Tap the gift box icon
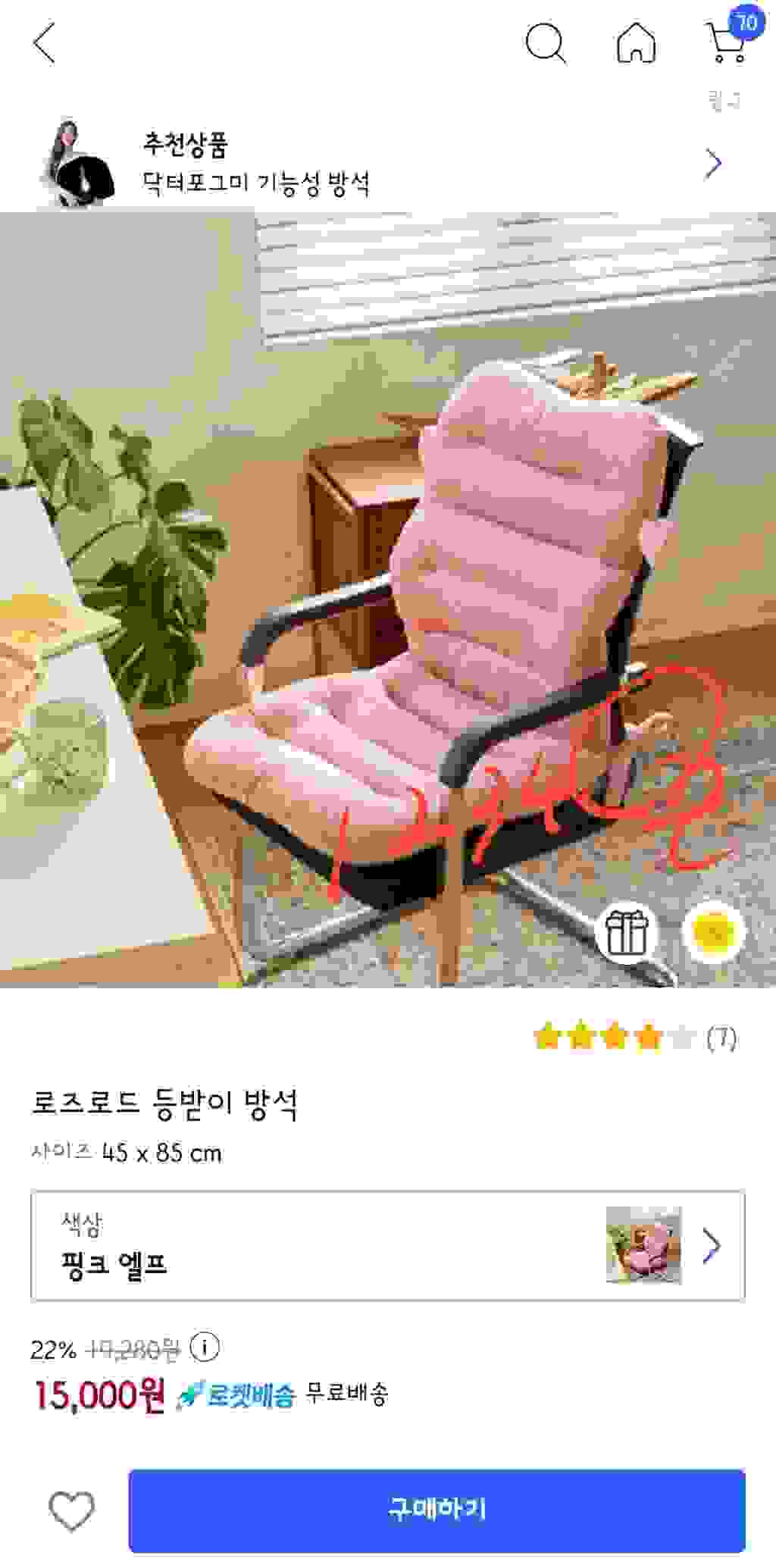The image size is (776, 1568). 626,933
